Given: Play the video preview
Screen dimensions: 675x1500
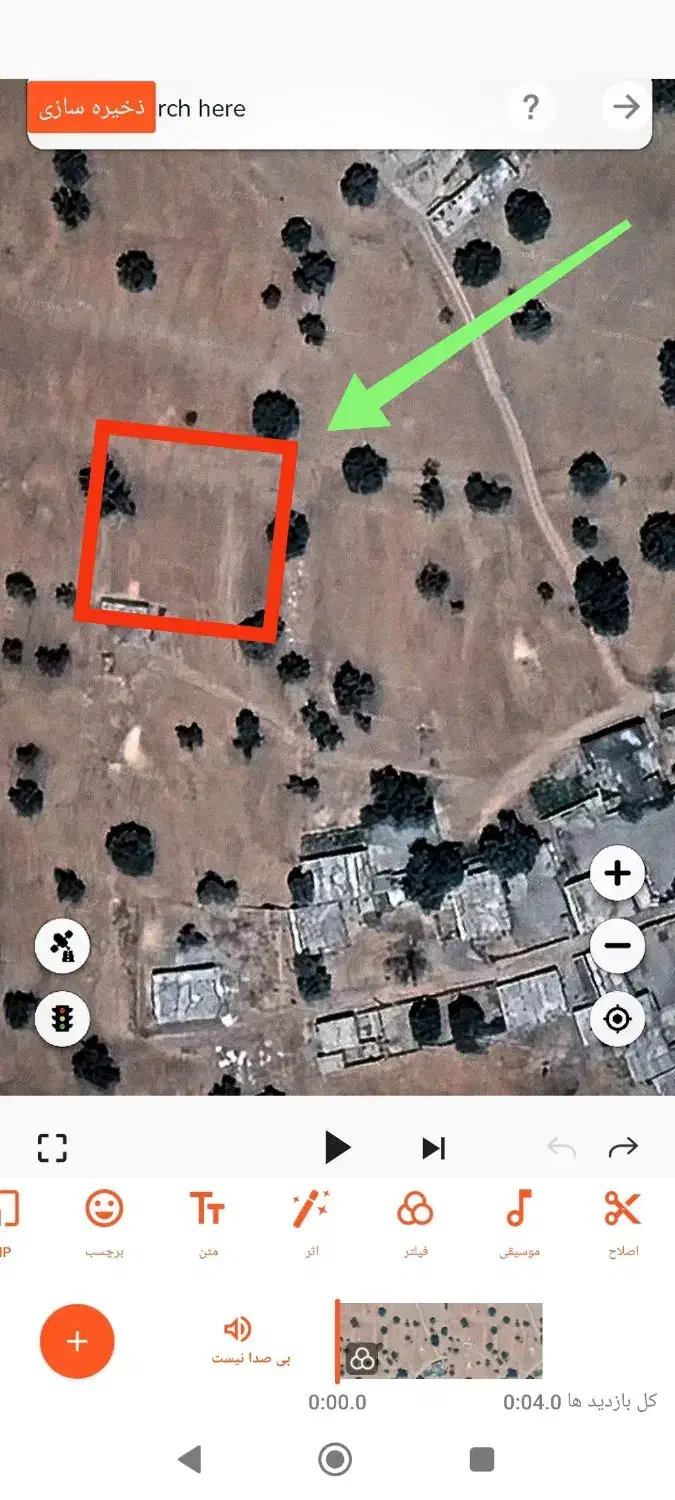Looking at the screenshot, I should [337, 1147].
